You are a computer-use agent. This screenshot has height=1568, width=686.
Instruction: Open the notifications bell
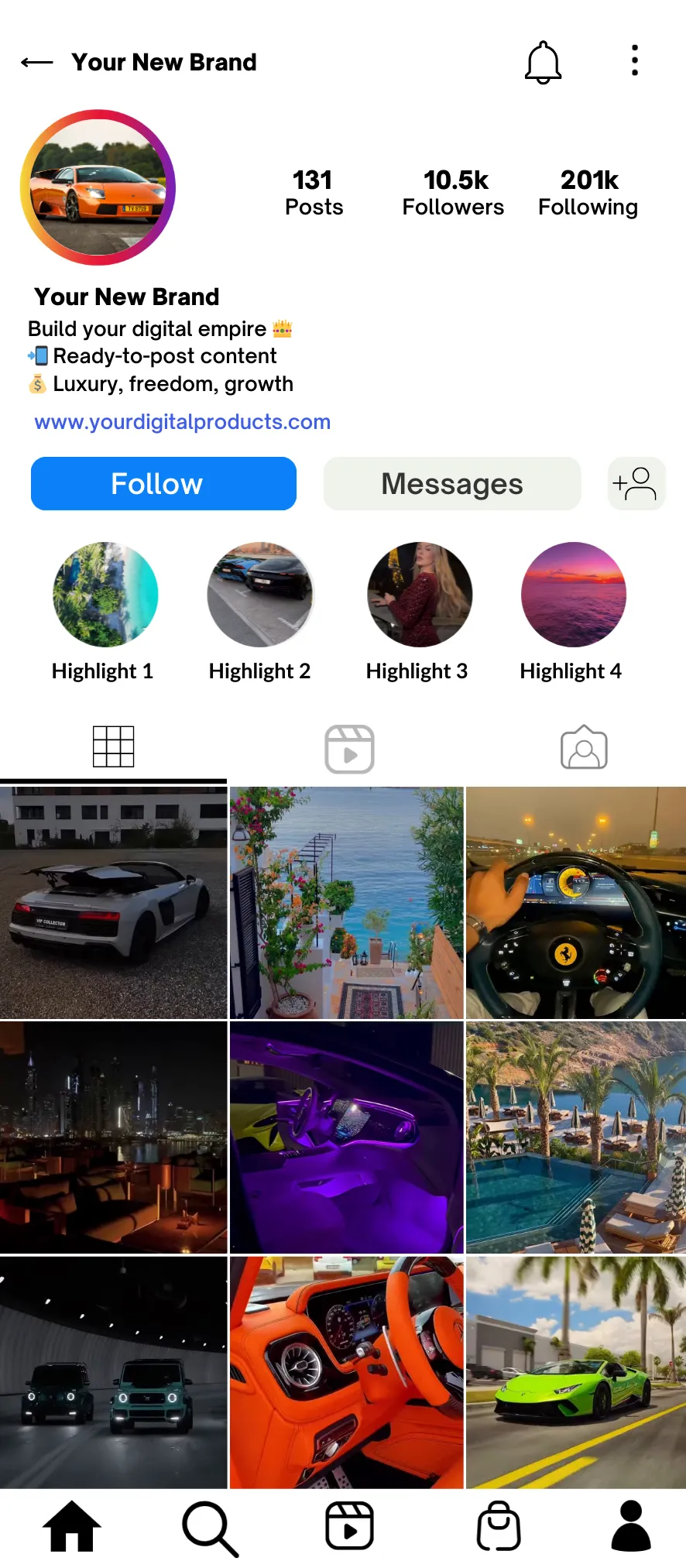(543, 62)
